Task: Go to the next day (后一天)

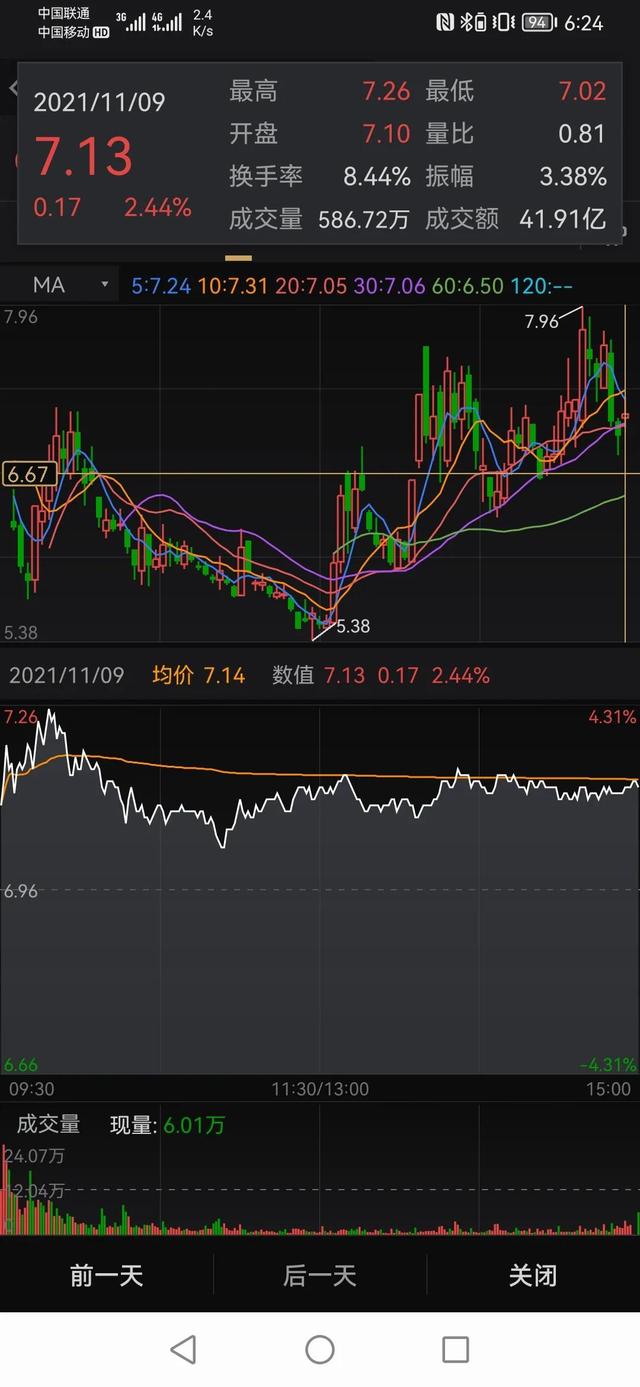Action: (x=319, y=1275)
